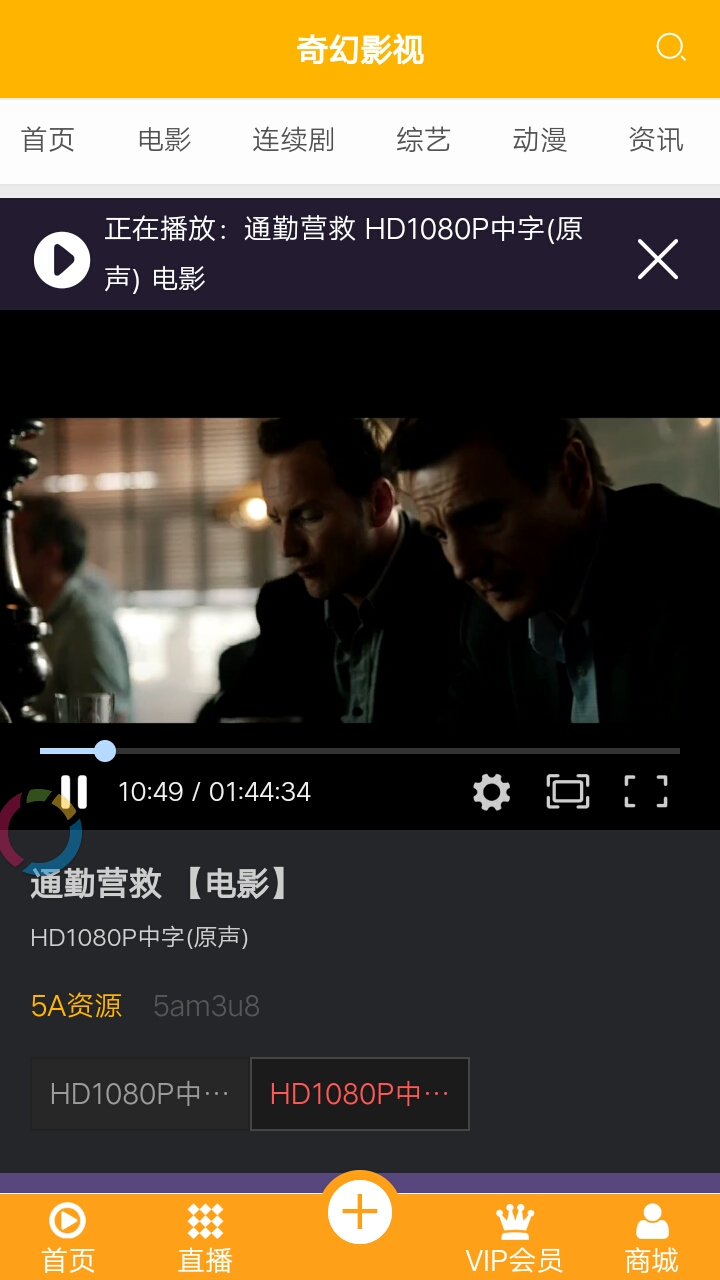
Task: Pause the video playback
Action: coord(73,790)
